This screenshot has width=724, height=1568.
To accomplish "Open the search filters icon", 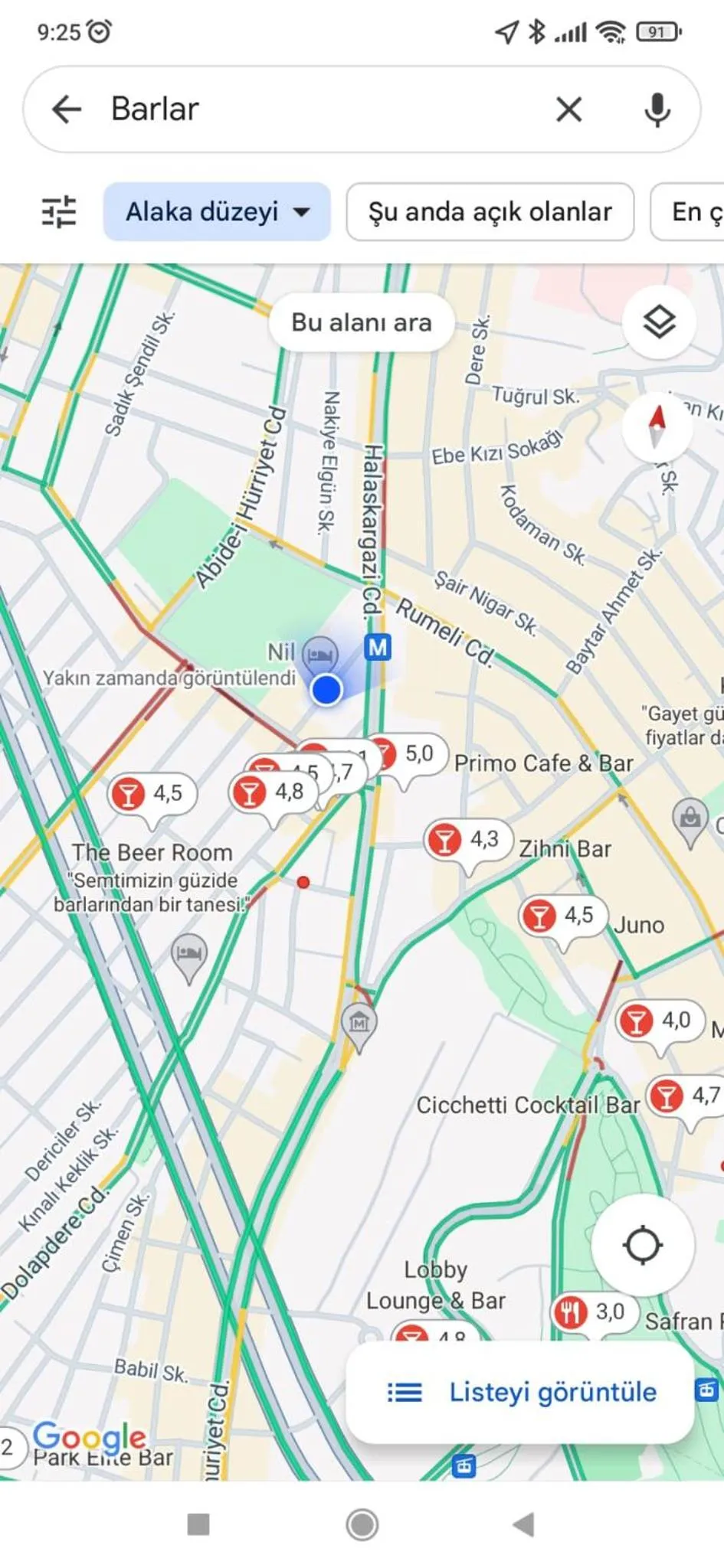I will click(x=59, y=212).
